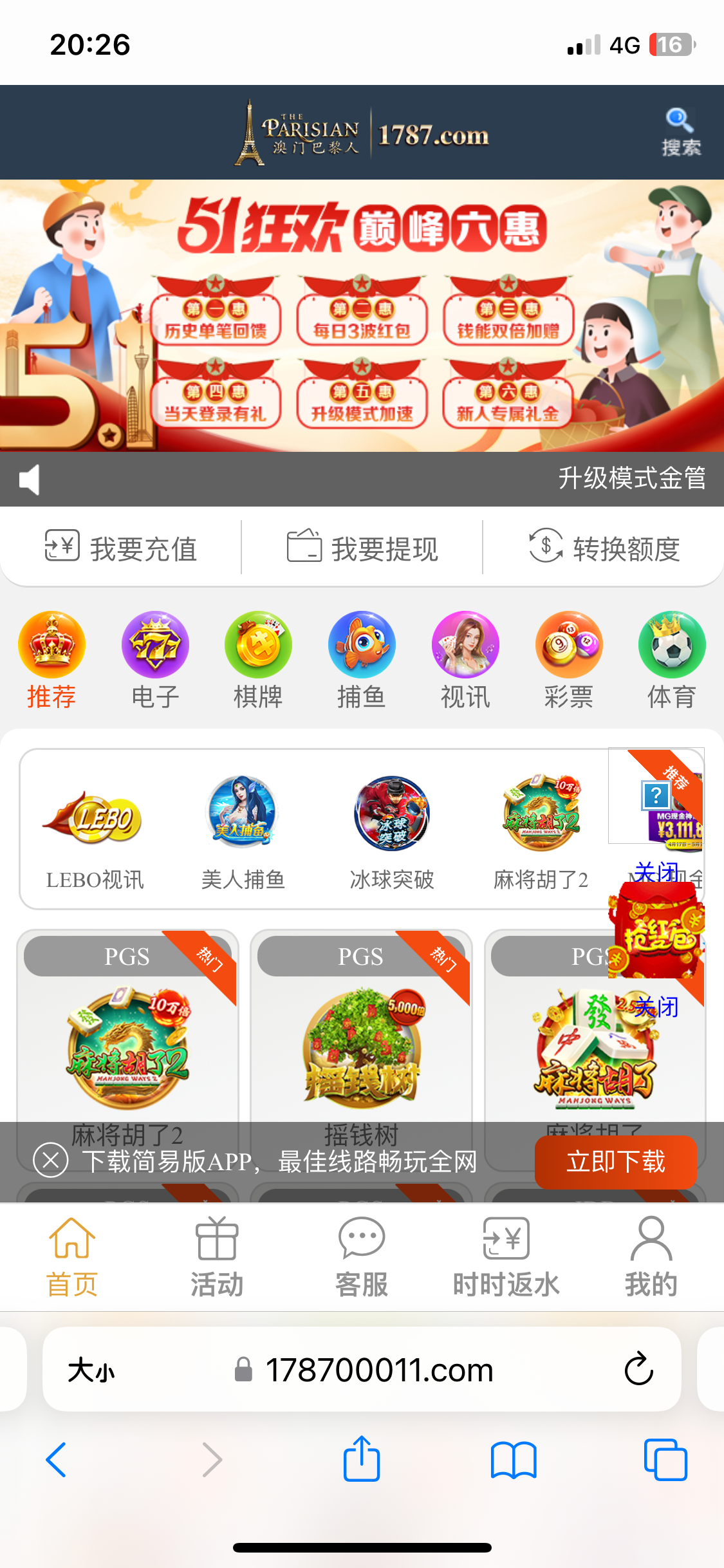Viewport: 724px width, 1568px height.
Task: Switch to the 活动 tab
Action: pyautogui.click(x=217, y=1256)
